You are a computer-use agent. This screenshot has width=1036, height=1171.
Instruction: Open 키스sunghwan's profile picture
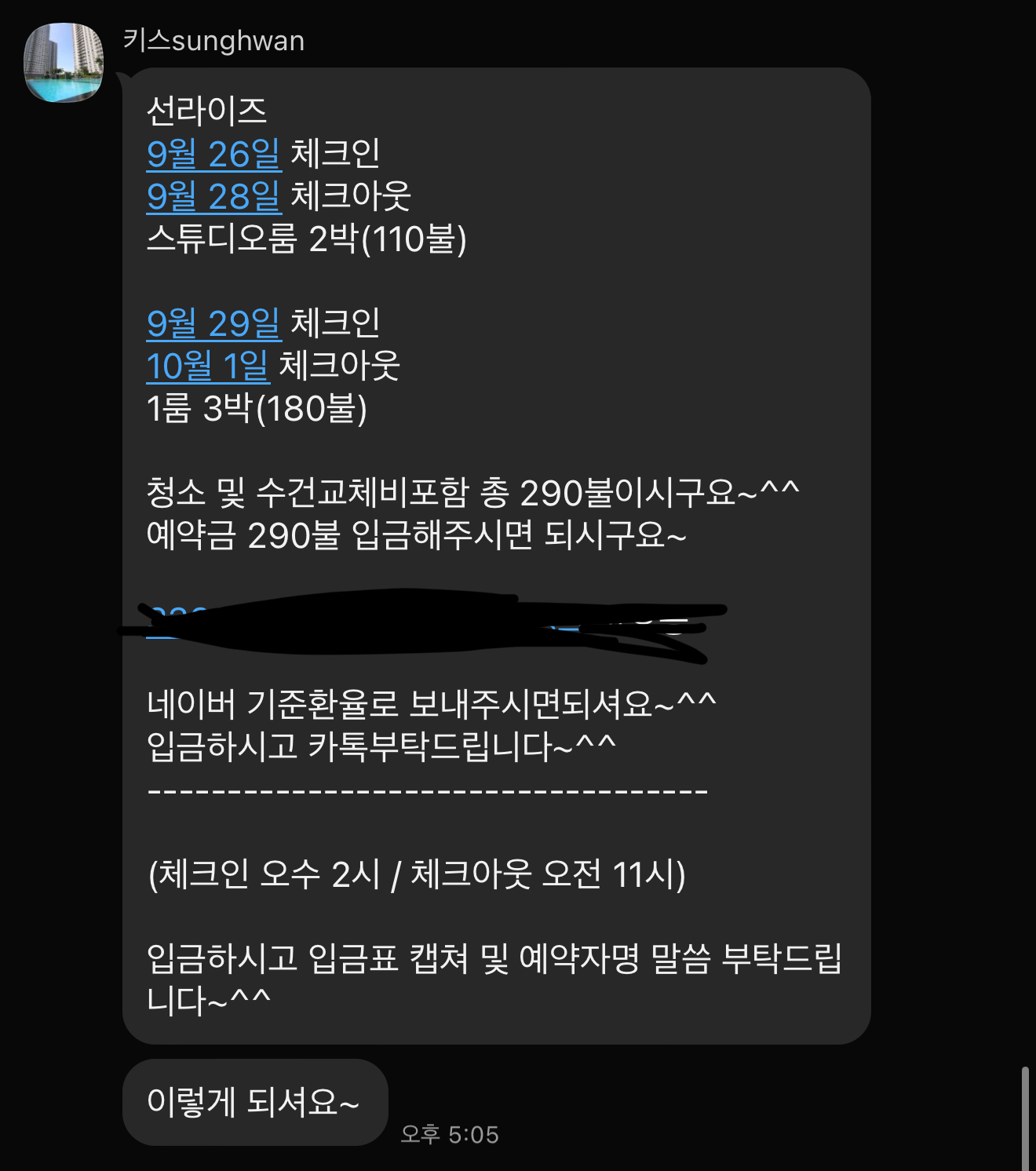click(x=64, y=63)
